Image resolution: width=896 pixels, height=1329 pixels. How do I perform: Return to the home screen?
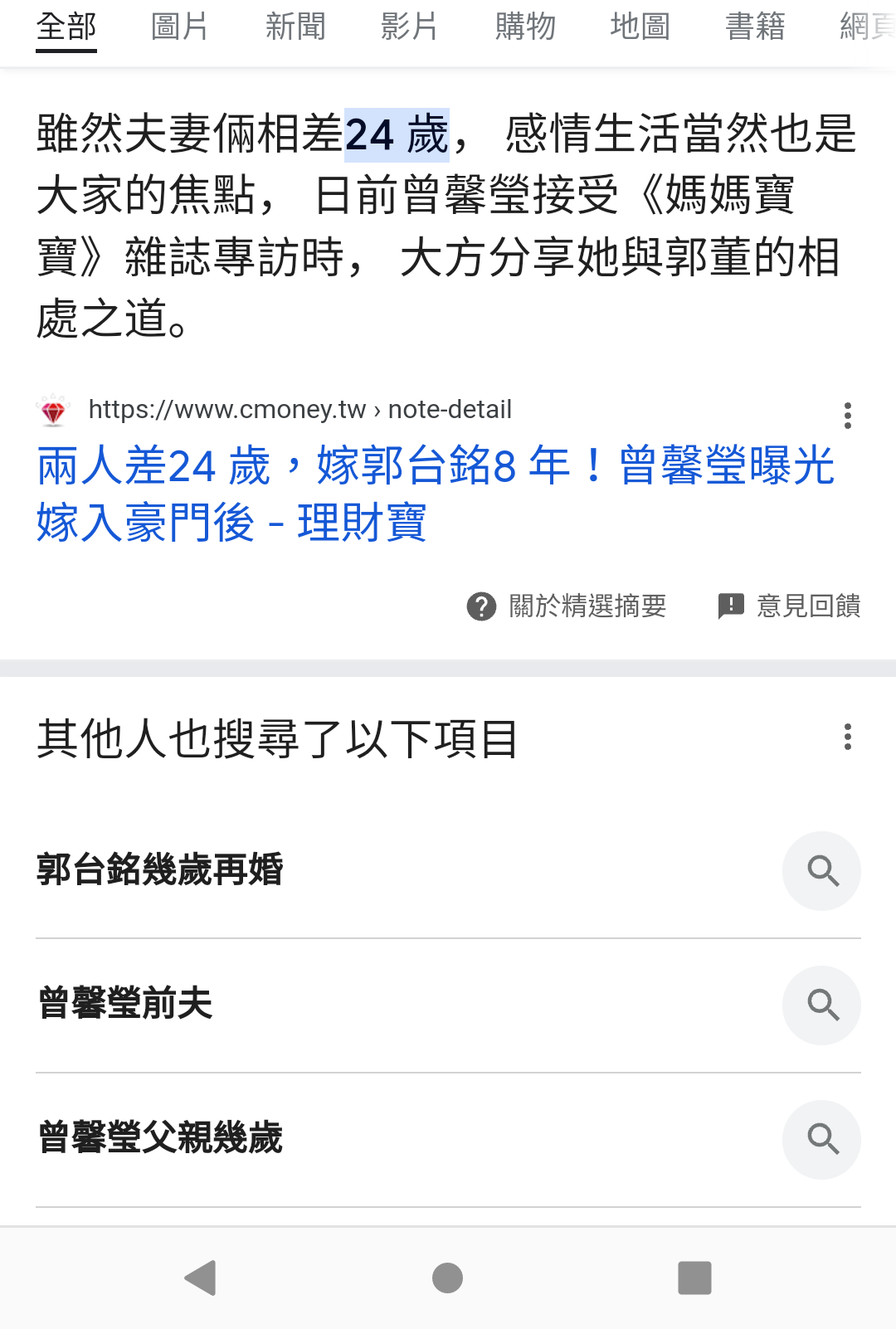point(447,1278)
